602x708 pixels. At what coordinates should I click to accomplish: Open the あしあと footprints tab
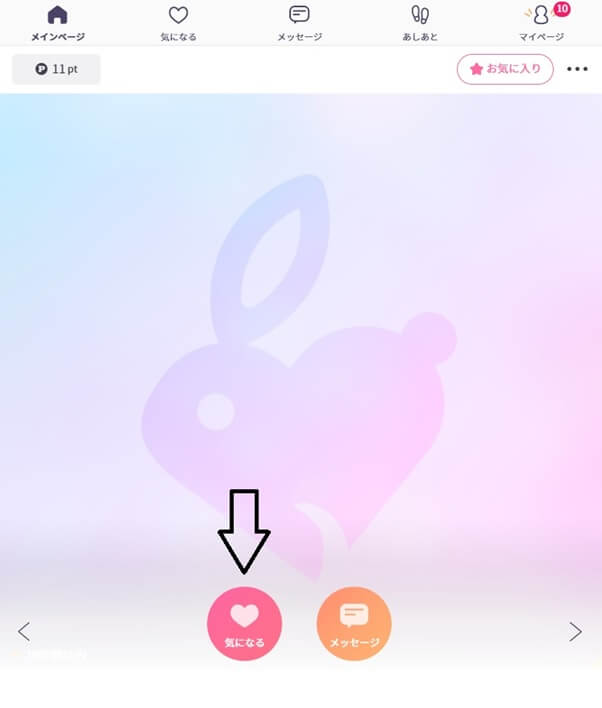(x=420, y=23)
